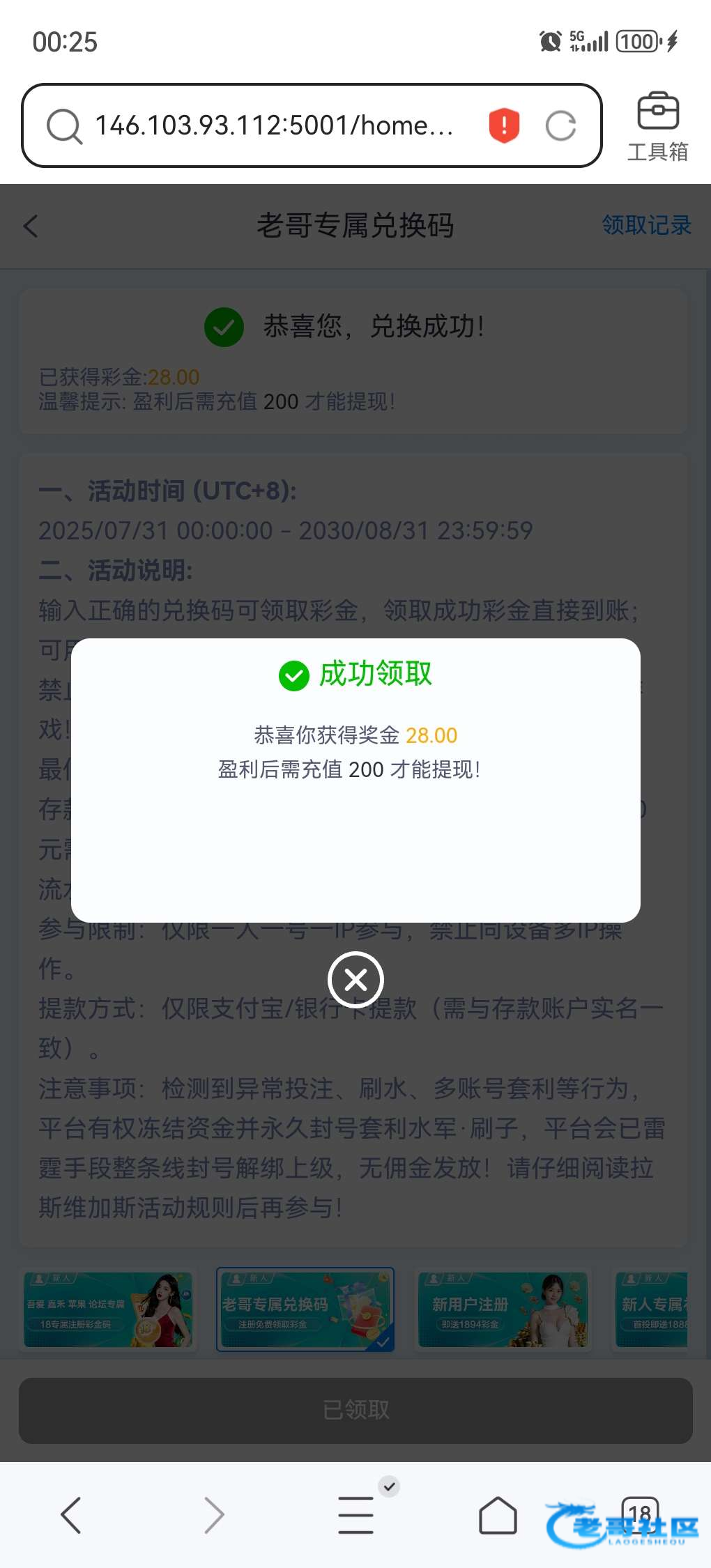Open the browser tabs switcher
This screenshot has width=711, height=1568.
coord(639,1514)
